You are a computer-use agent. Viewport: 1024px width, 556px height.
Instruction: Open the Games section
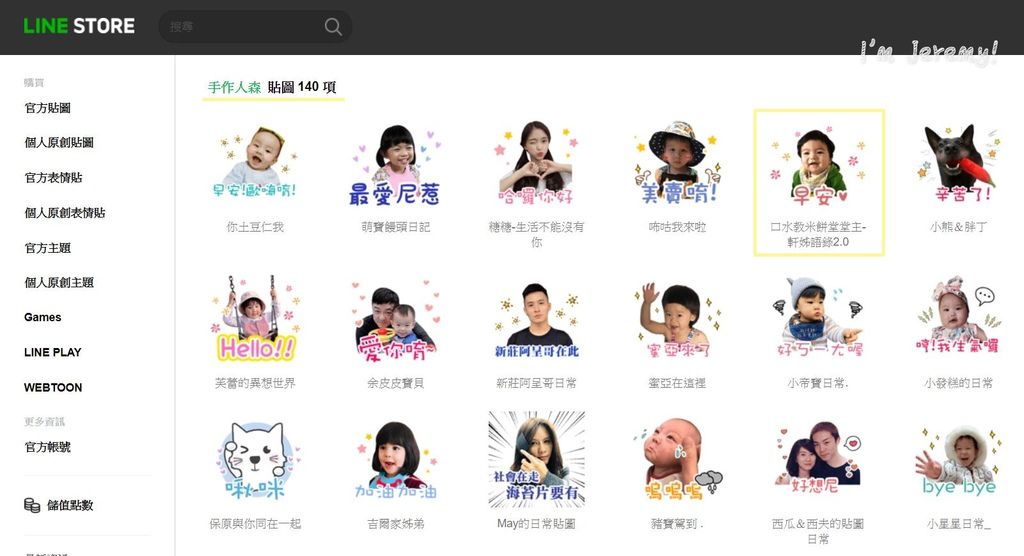tap(43, 317)
